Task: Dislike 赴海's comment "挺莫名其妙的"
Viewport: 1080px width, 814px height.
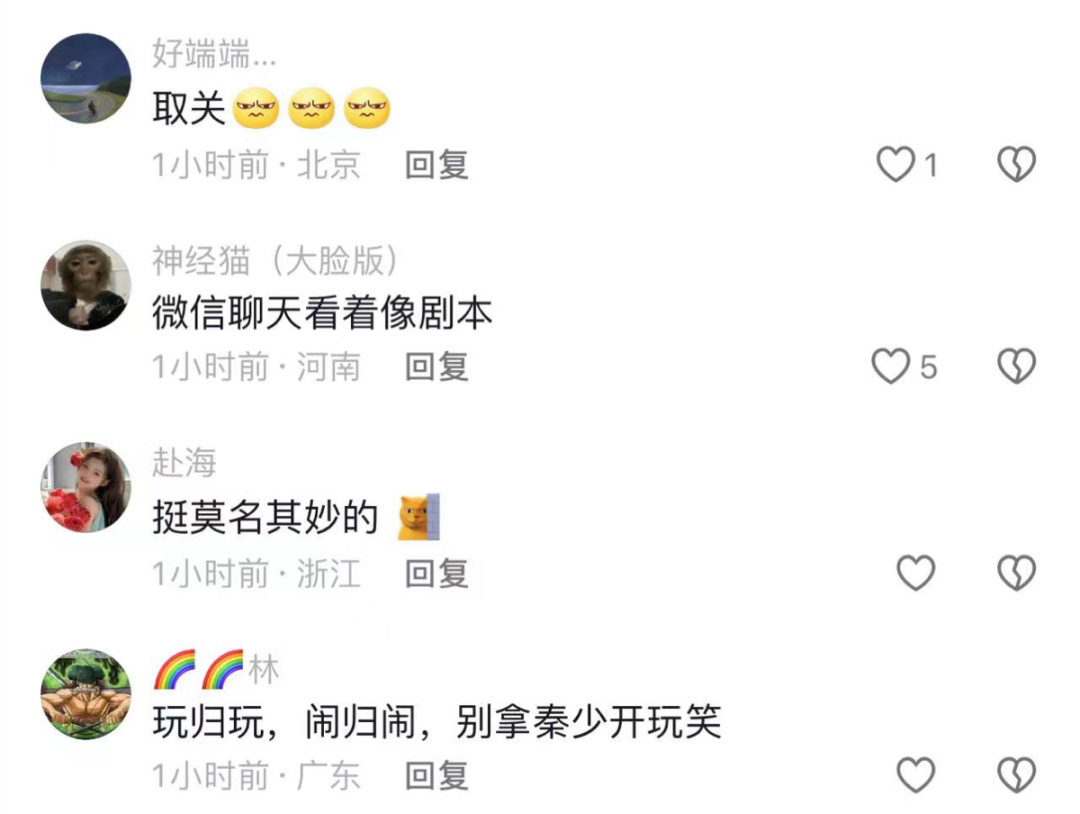Action: pos(1016,573)
